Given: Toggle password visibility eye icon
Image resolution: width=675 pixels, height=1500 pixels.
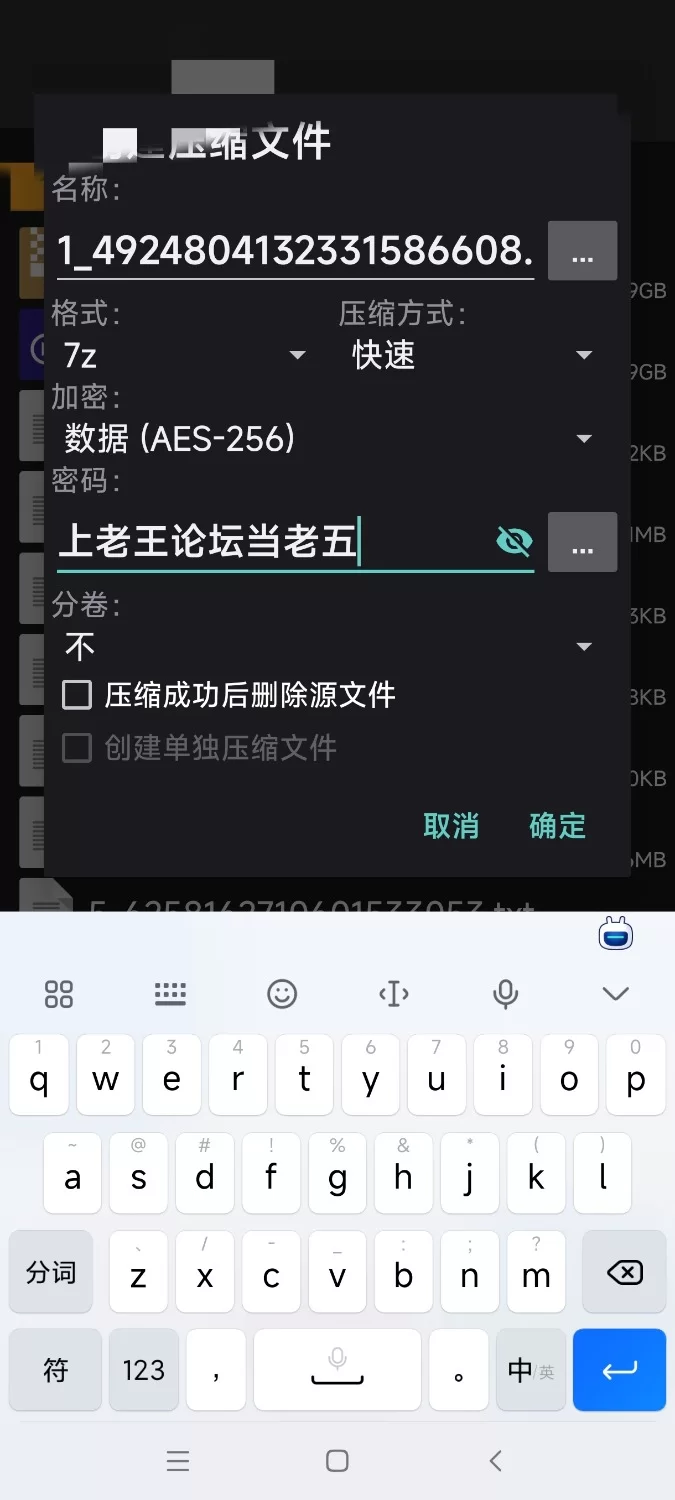Looking at the screenshot, I should click(x=514, y=542).
